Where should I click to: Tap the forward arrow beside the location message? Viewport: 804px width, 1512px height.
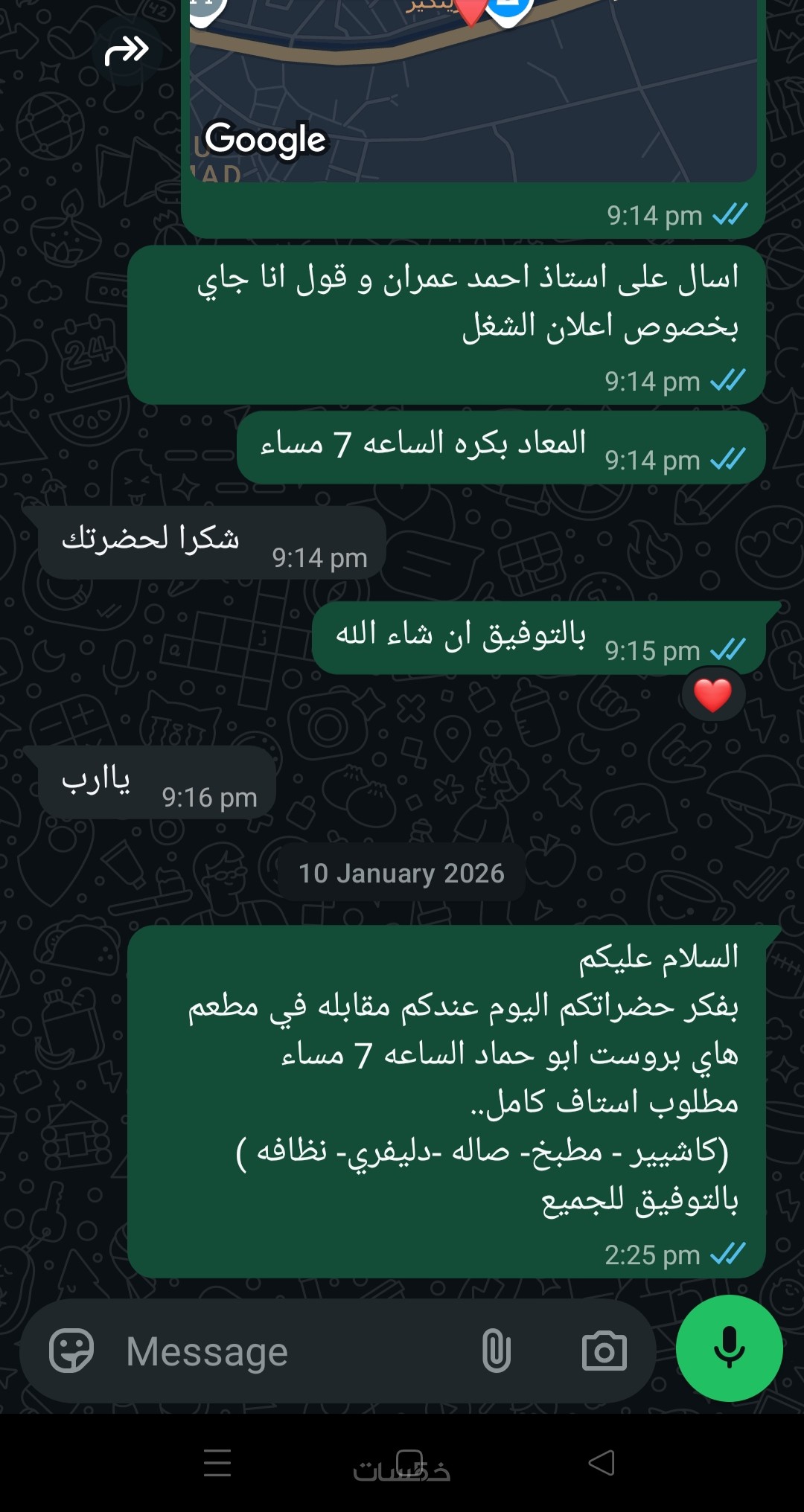(127, 51)
